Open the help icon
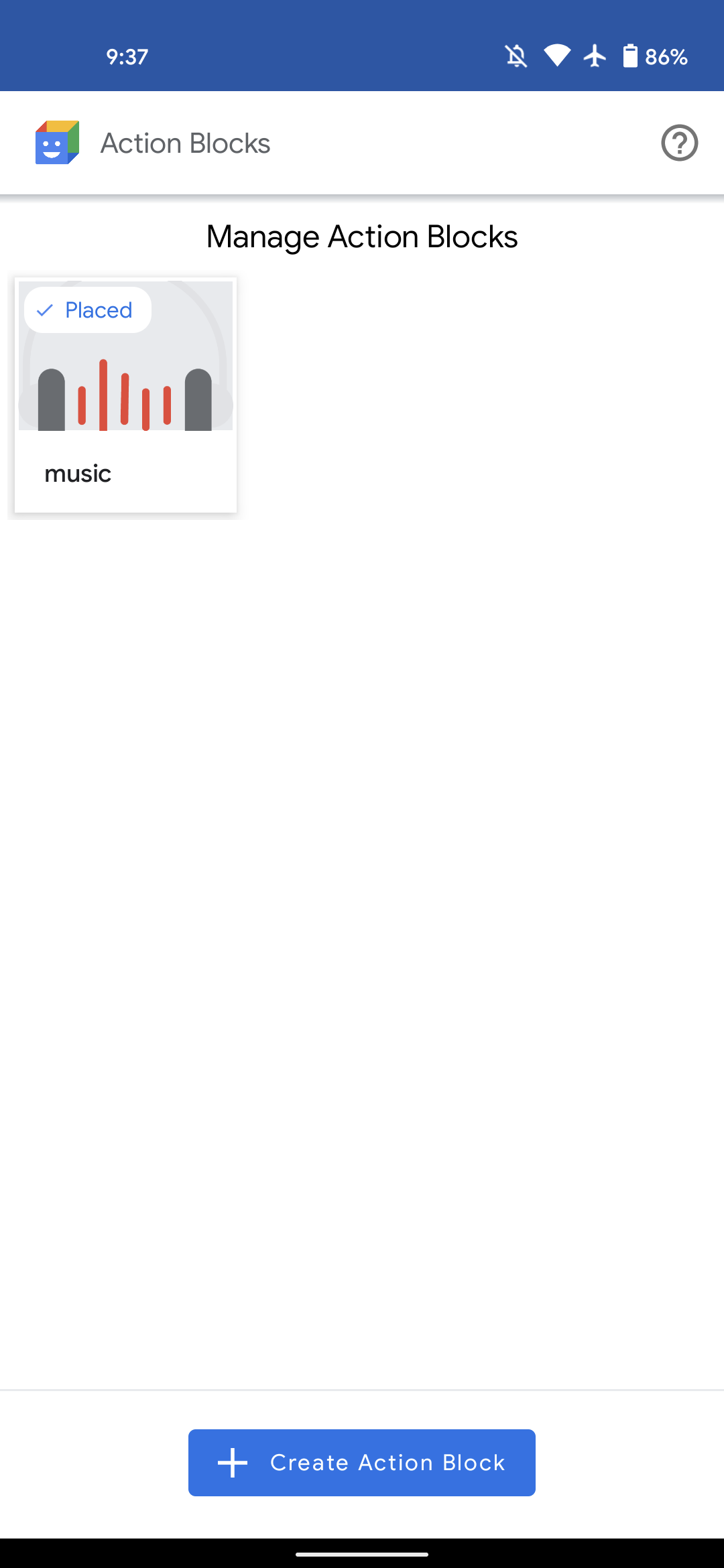The image size is (724, 1568). click(679, 143)
